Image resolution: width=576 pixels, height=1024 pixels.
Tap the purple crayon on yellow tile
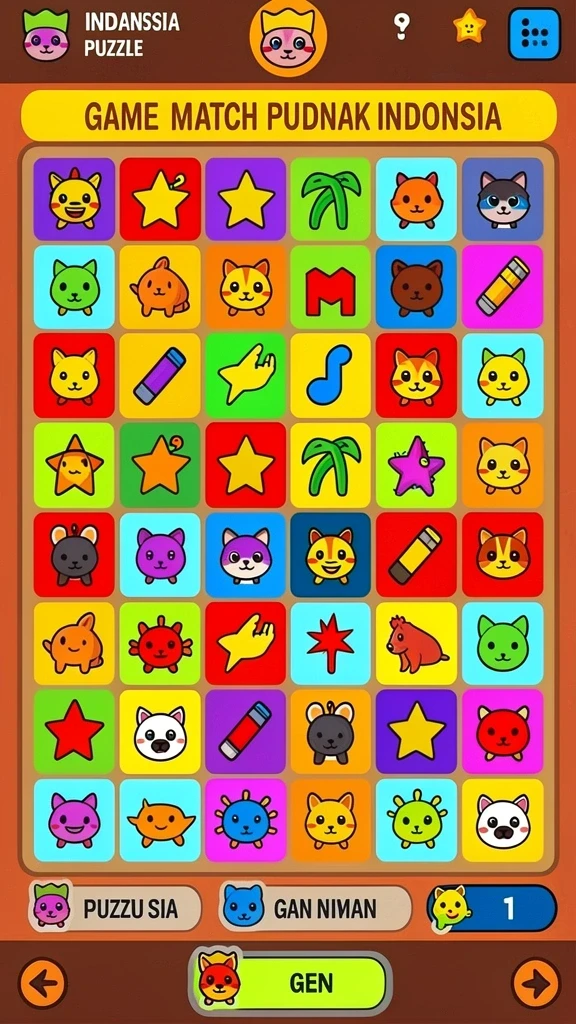[160, 376]
